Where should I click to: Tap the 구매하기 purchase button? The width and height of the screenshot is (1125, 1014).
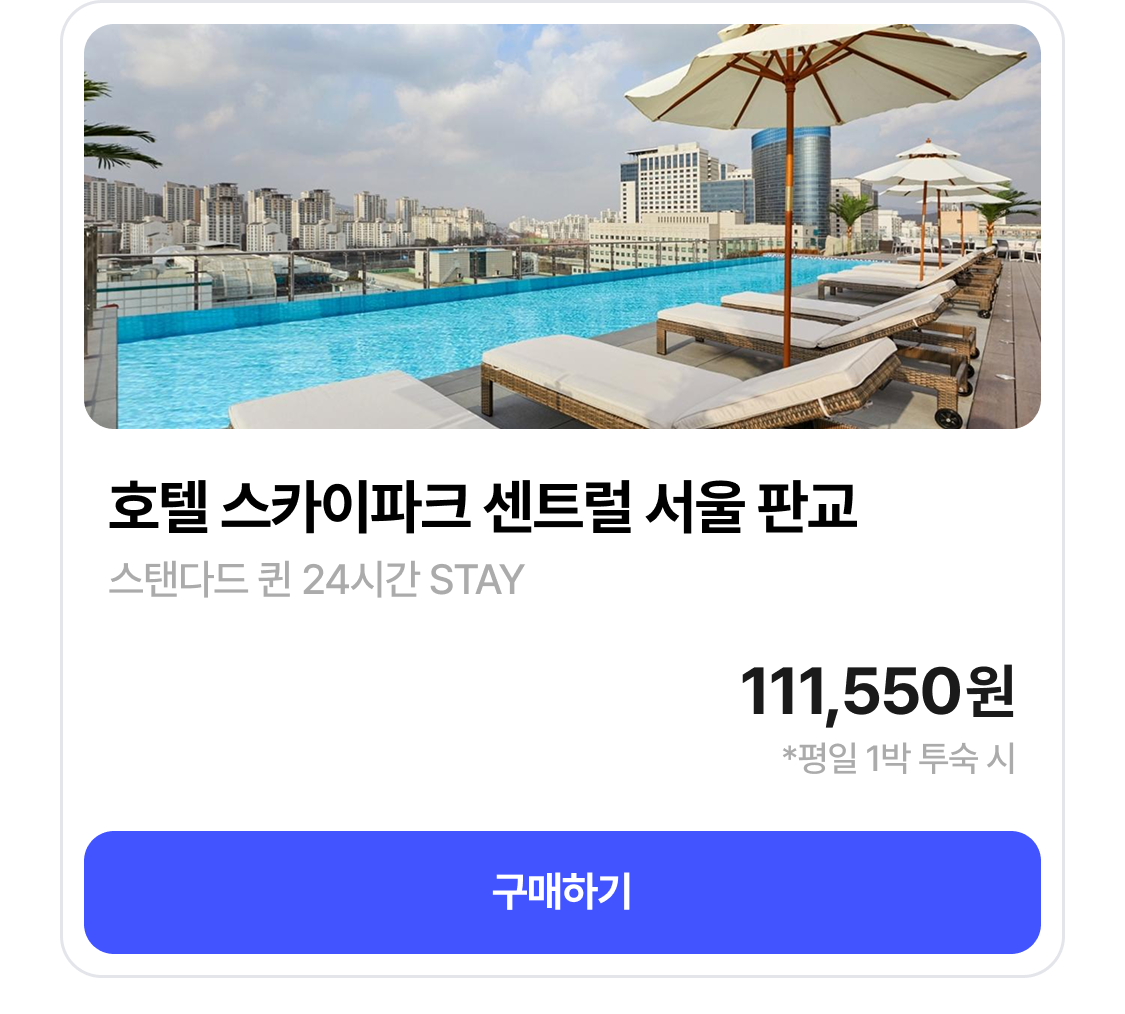562,892
